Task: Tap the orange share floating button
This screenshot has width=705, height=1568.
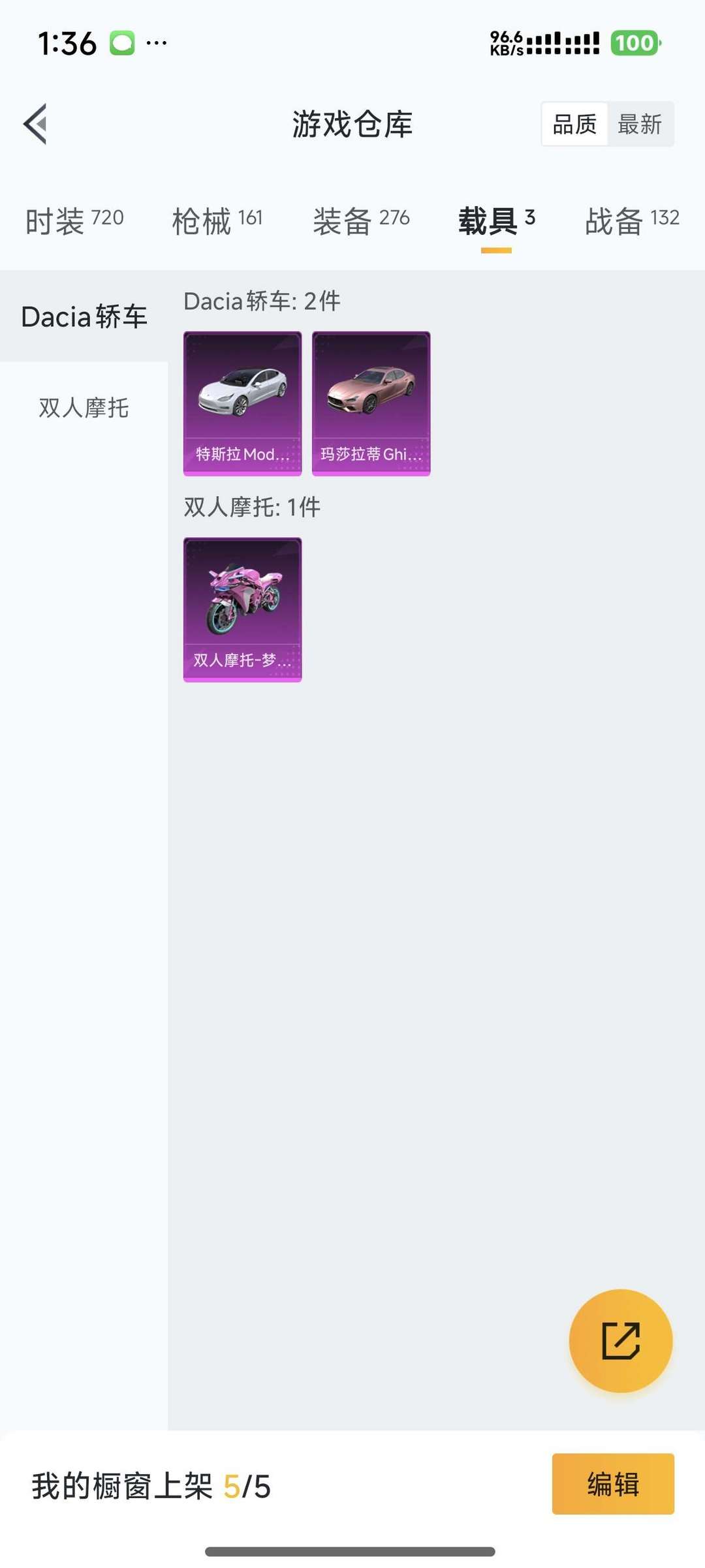Action: 621,1340
